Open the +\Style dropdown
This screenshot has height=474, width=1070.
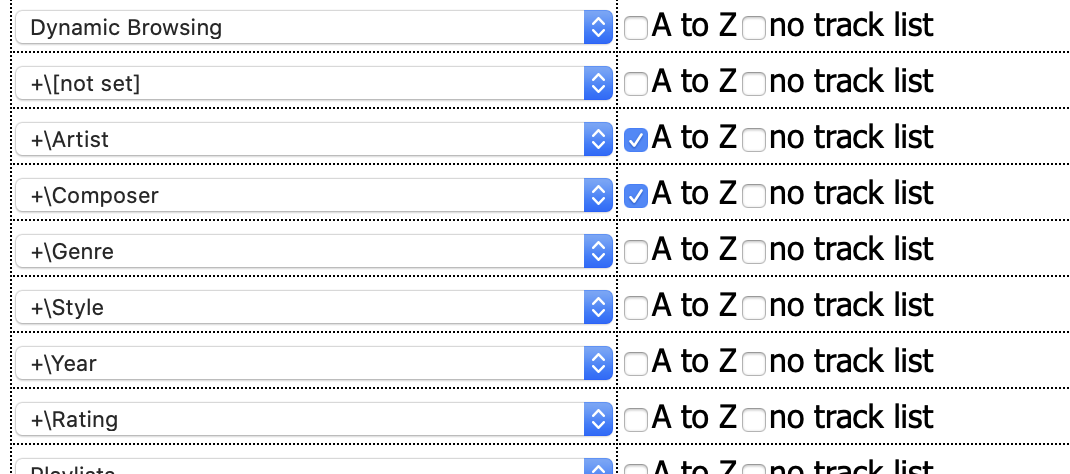coord(312,307)
